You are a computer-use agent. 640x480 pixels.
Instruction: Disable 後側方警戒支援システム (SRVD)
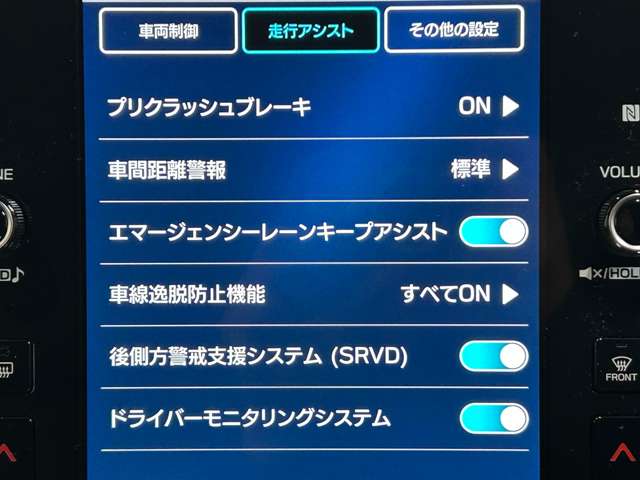tap(493, 356)
